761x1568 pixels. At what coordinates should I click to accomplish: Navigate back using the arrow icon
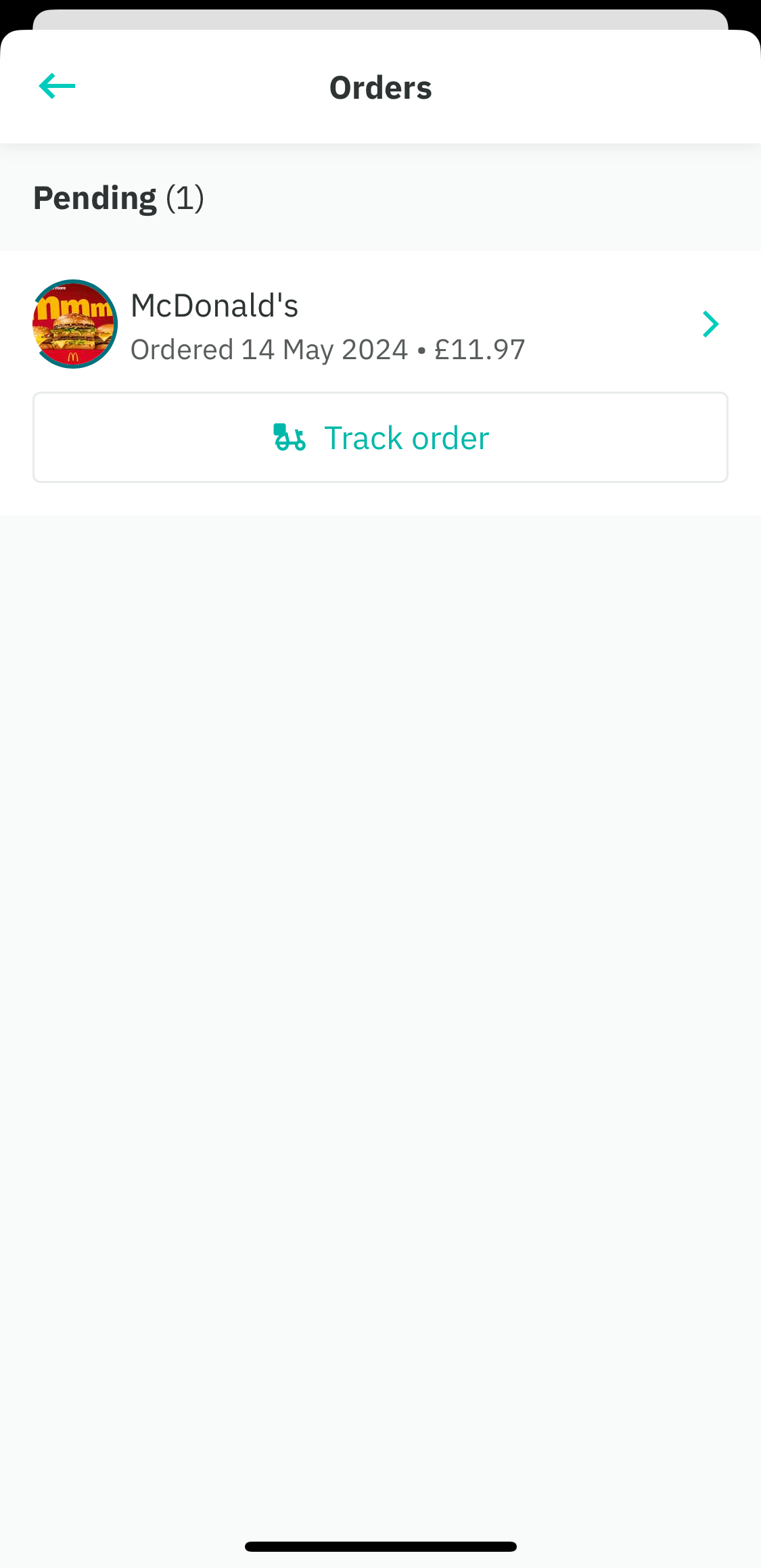pyautogui.click(x=57, y=86)
